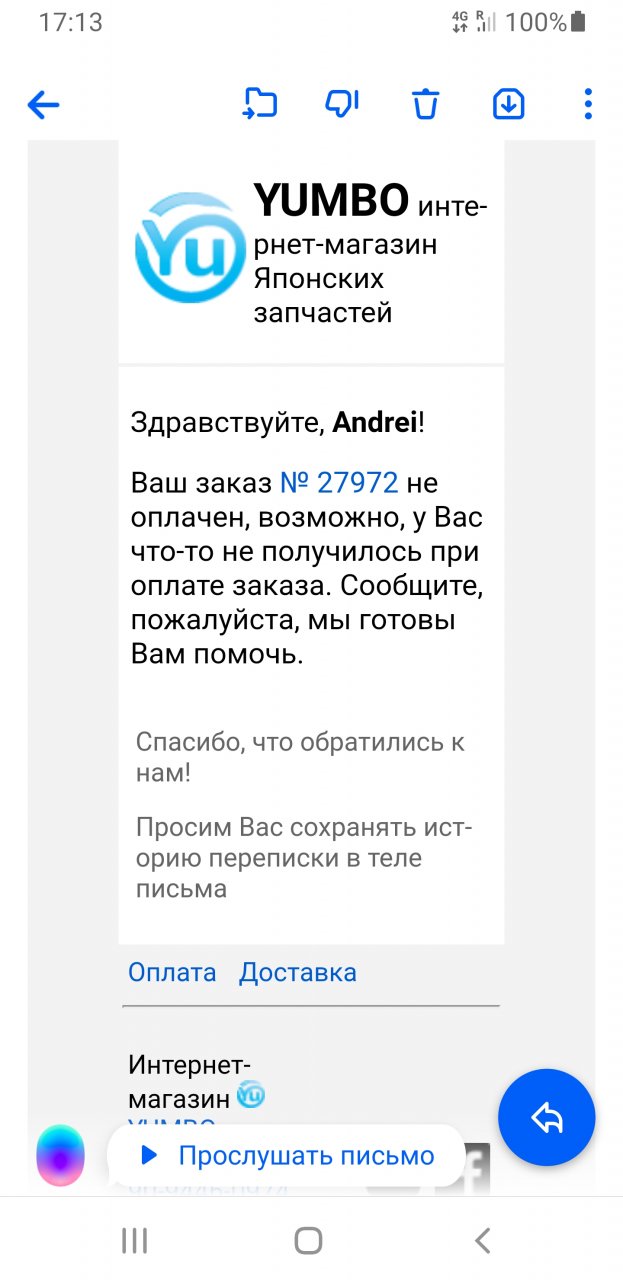623x1280 pixels.
Task: Delete this email
Action: [426, 104]
